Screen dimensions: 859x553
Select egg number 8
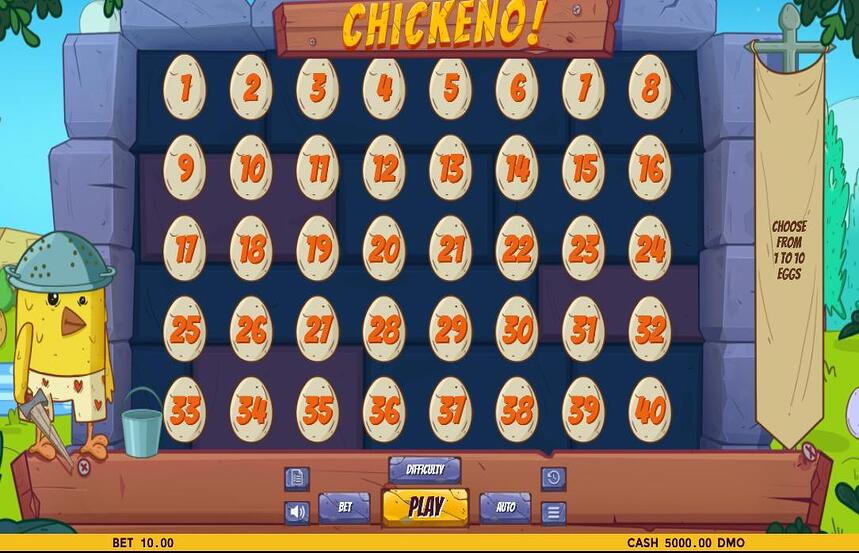tap(650, 88)
